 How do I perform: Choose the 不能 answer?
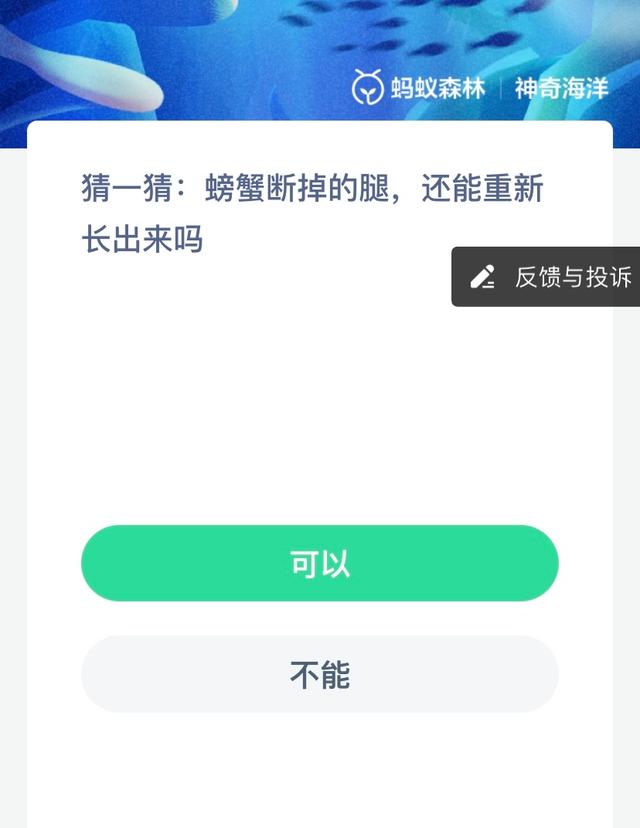click(x=319, y=675)
